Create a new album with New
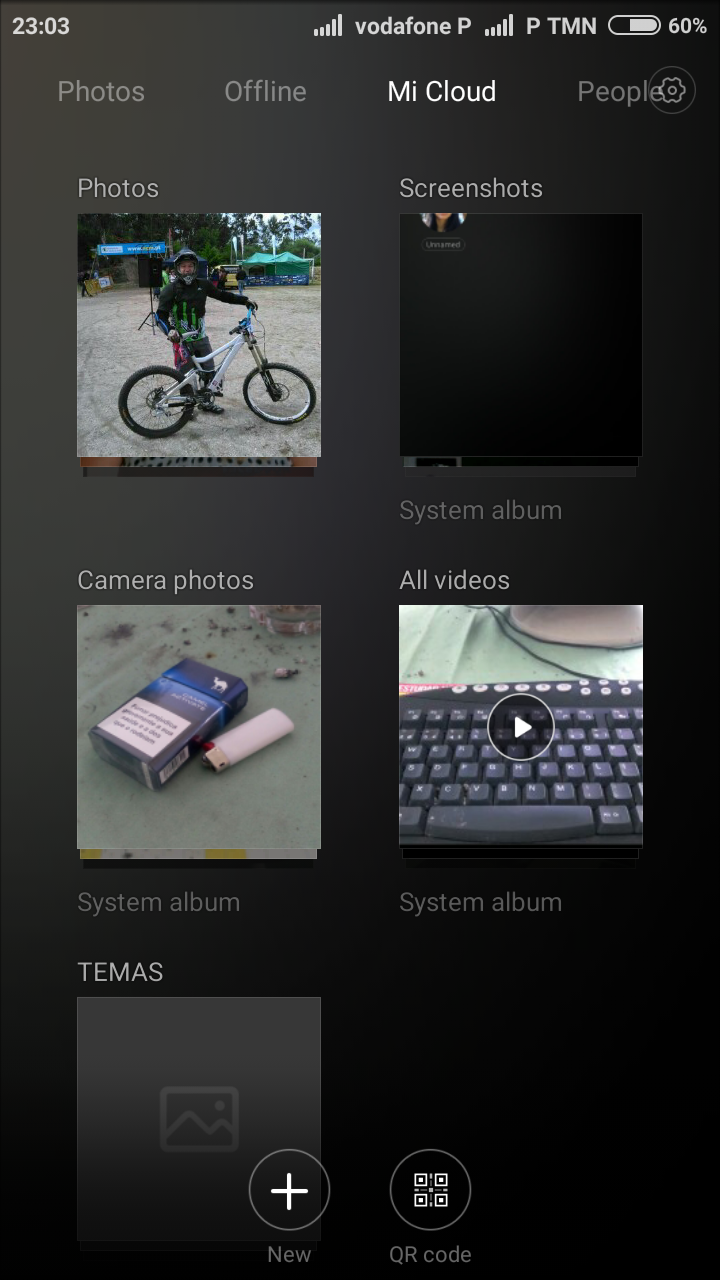This screenshot has height=1280, width=720. 289,1190
